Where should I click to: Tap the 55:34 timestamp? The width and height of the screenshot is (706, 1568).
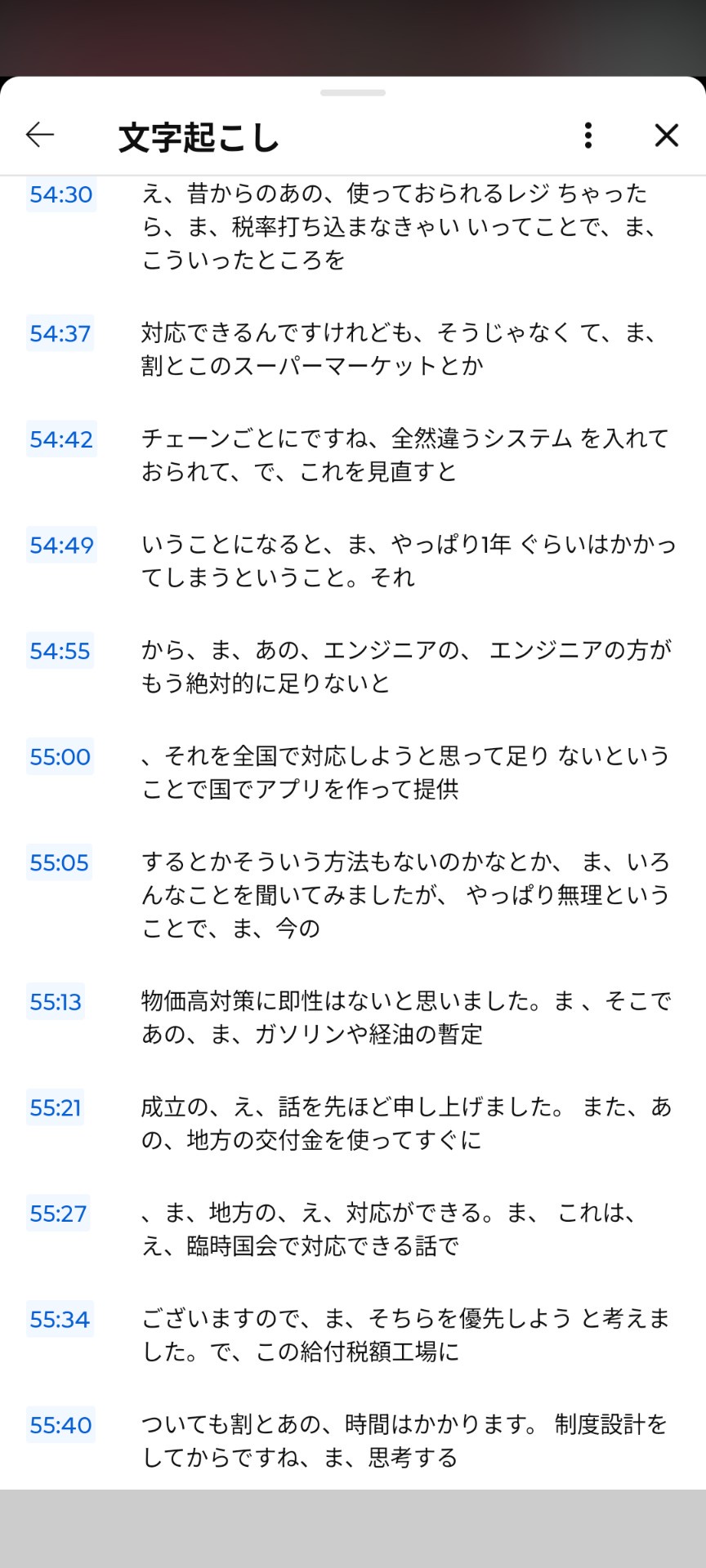point(60,1320)
